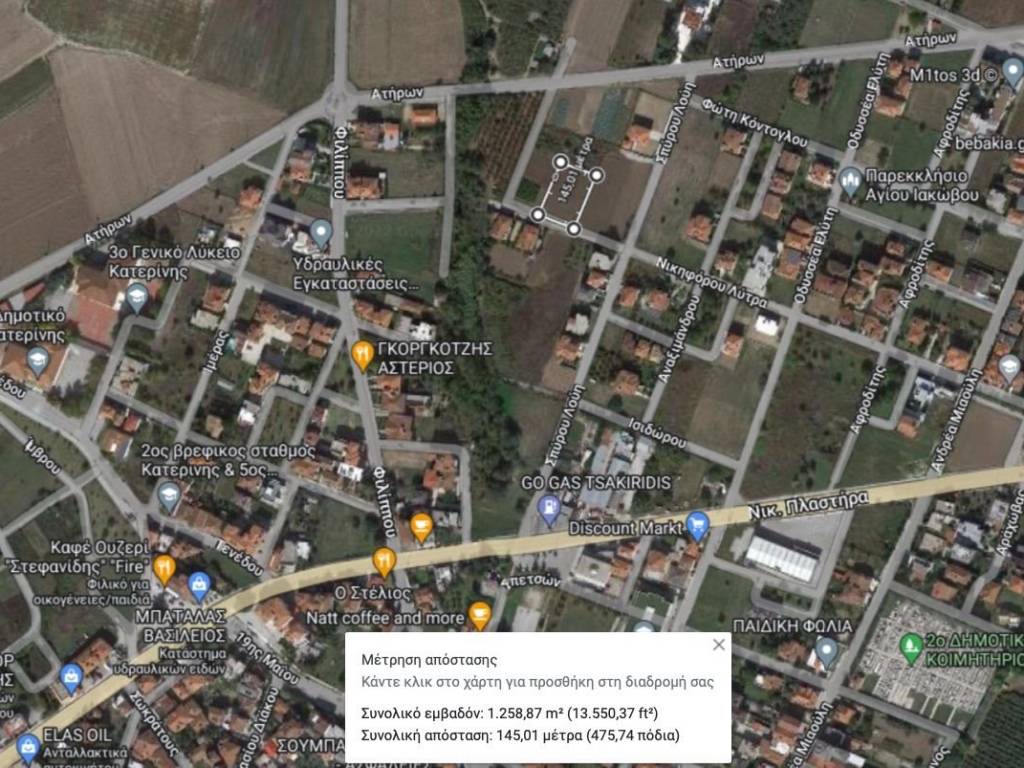Image resolution: width=1024 pixels, height=768 pixels.
Task: Open the ΠΑΙΔΙΚΗ ΦΩΛΙΑ place marker
Action: [825, 651]
